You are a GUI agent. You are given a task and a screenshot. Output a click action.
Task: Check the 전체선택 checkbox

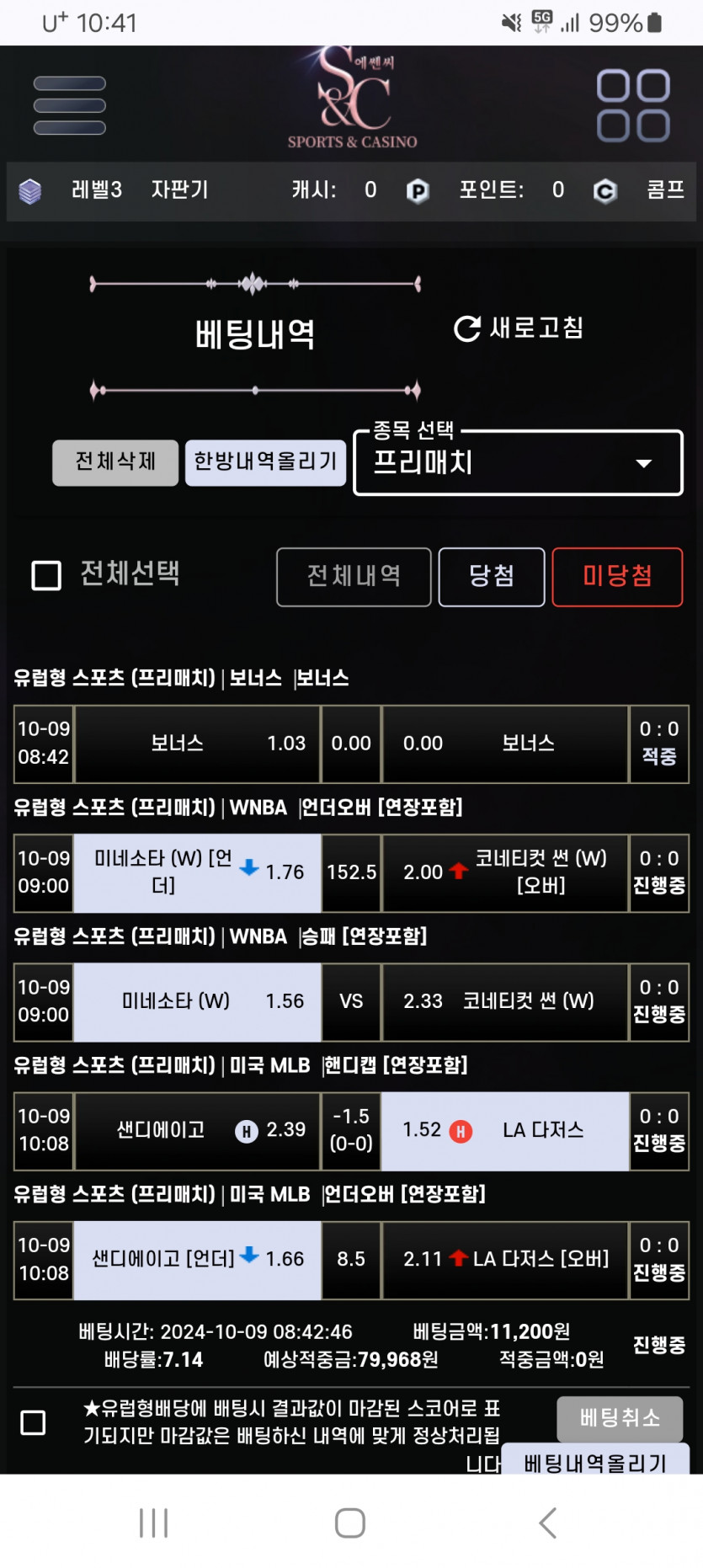coord(46,576)
